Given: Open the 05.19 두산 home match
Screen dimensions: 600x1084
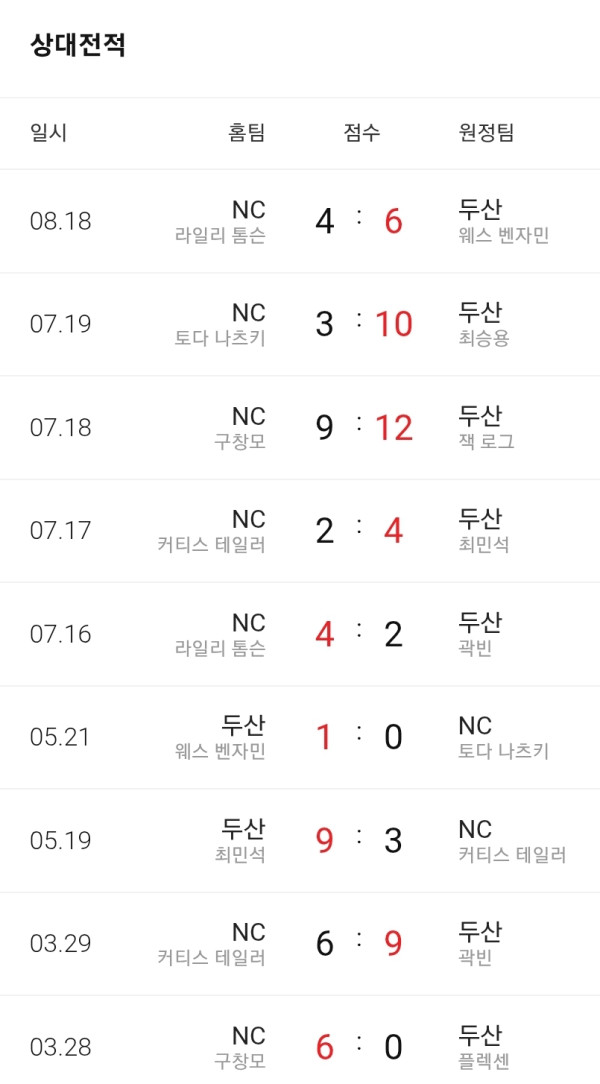Looking at the screenshot, I should pyautogui.click(x=300, y=840).
